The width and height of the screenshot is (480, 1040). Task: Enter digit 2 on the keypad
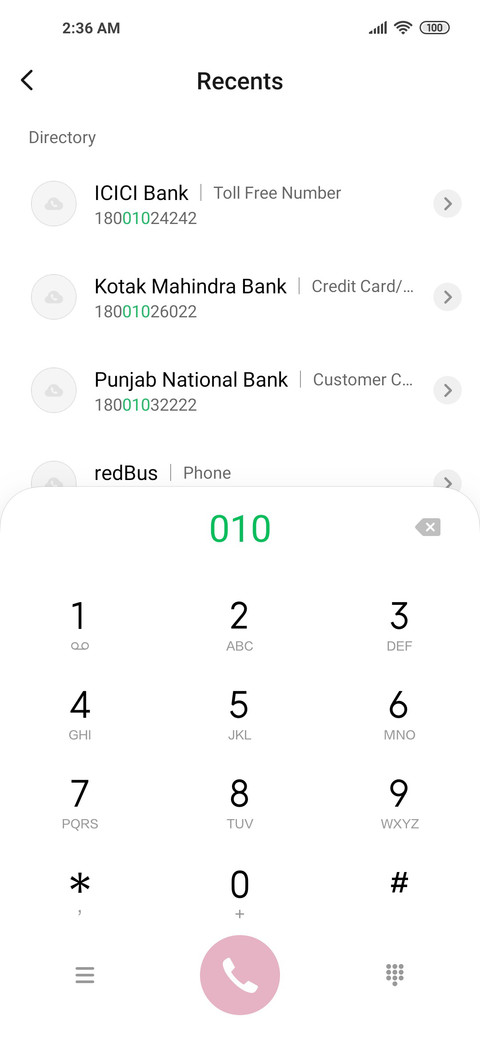point(239,625)
